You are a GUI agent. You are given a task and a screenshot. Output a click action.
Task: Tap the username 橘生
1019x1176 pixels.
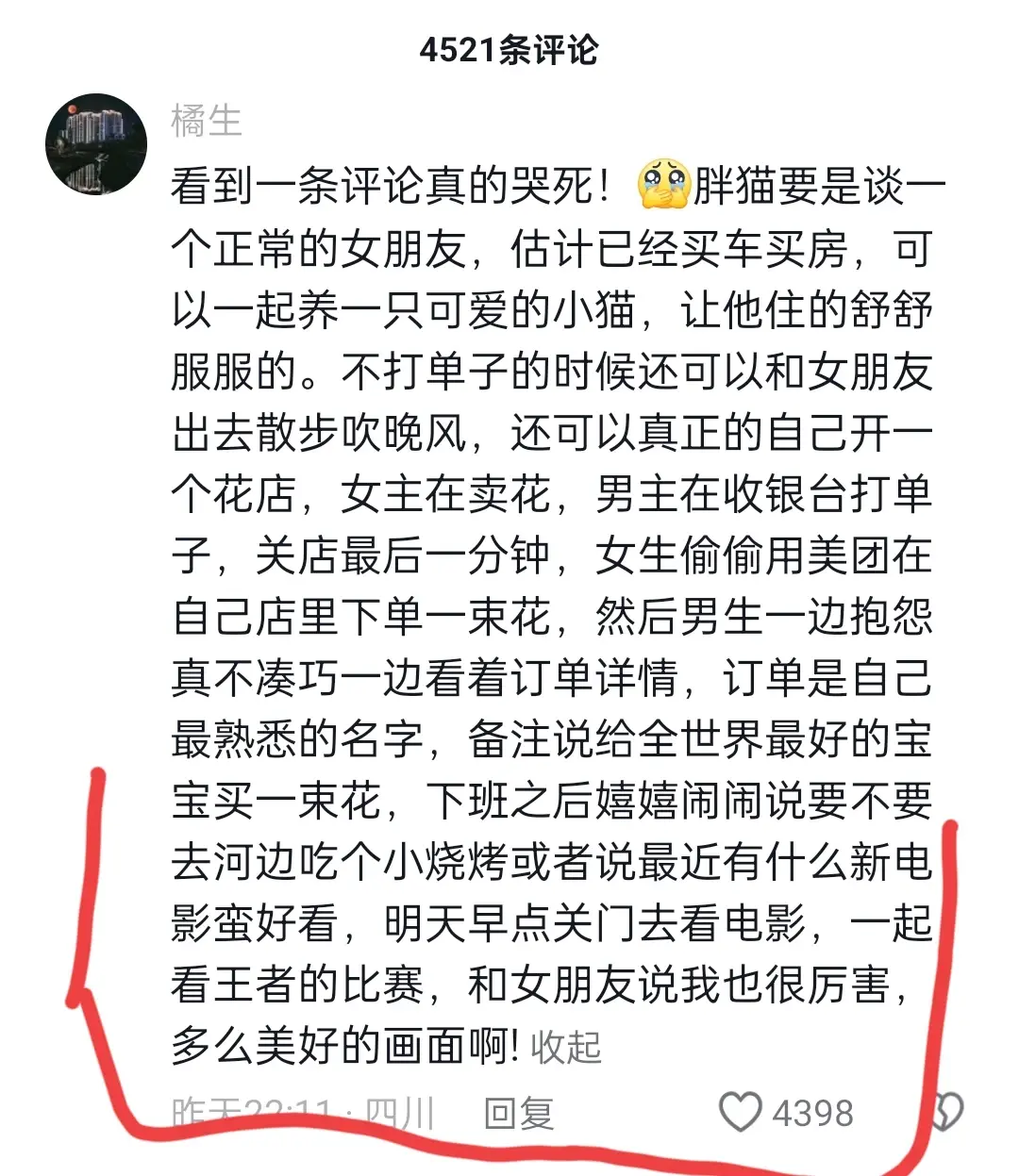coord(207,122)
